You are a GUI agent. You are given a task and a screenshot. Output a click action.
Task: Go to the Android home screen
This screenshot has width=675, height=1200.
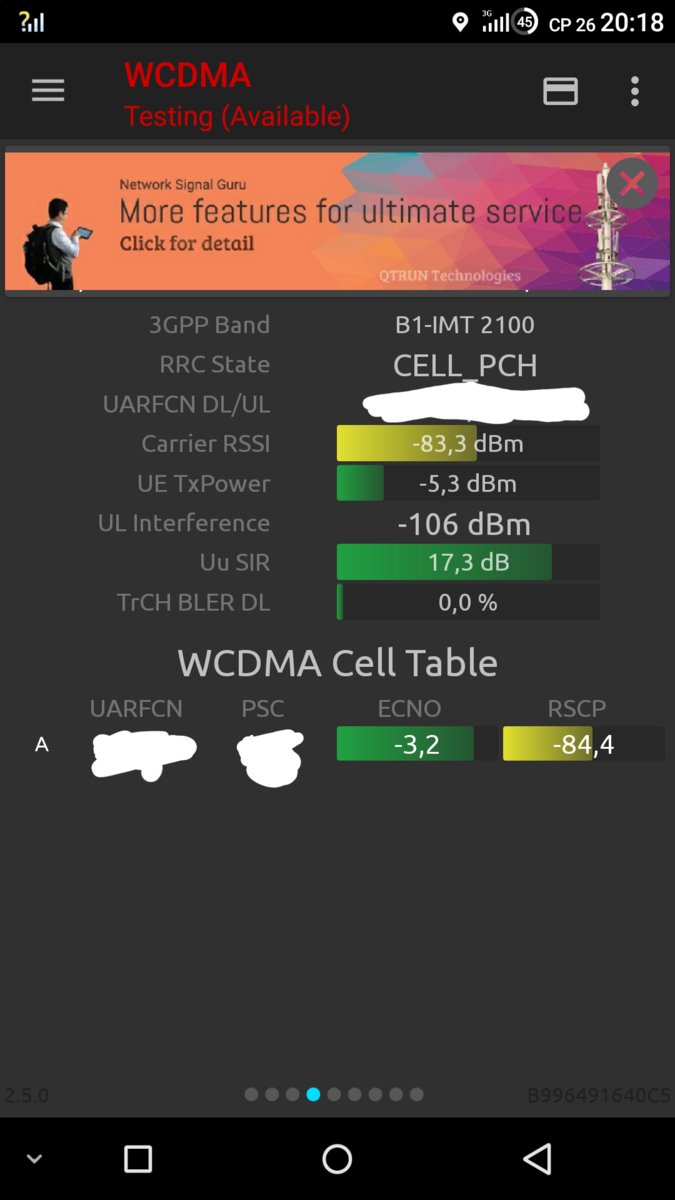(337, 1159)
